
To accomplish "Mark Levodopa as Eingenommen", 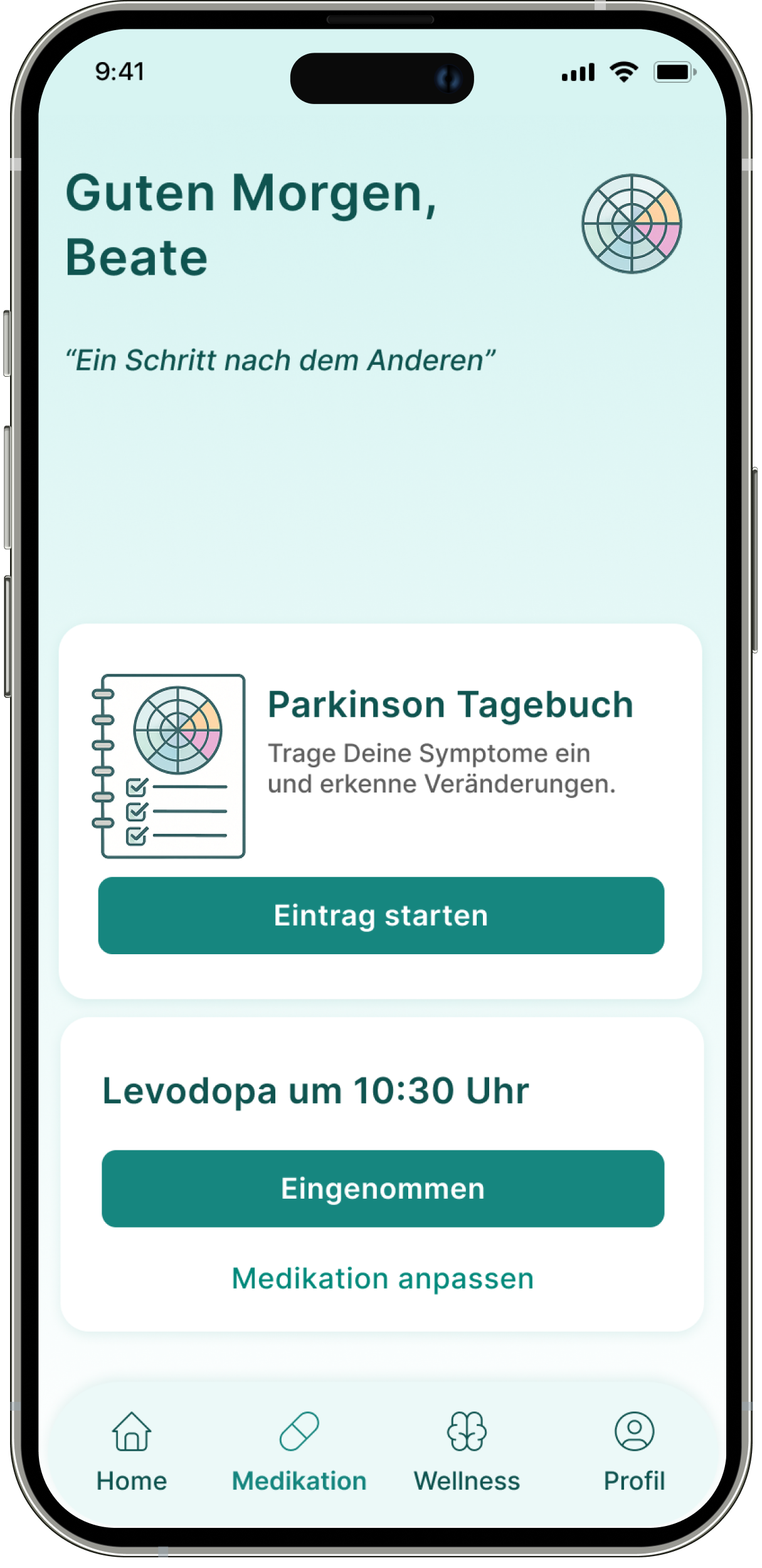I will click(383, 1188).
